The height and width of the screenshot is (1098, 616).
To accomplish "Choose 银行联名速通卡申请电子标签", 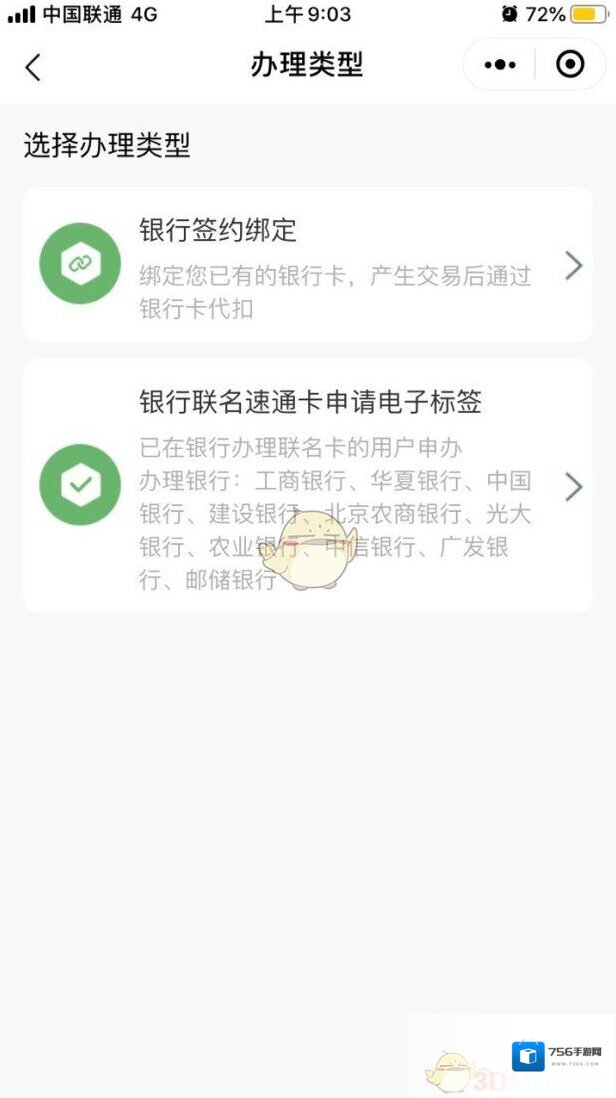I will [307, 486].
